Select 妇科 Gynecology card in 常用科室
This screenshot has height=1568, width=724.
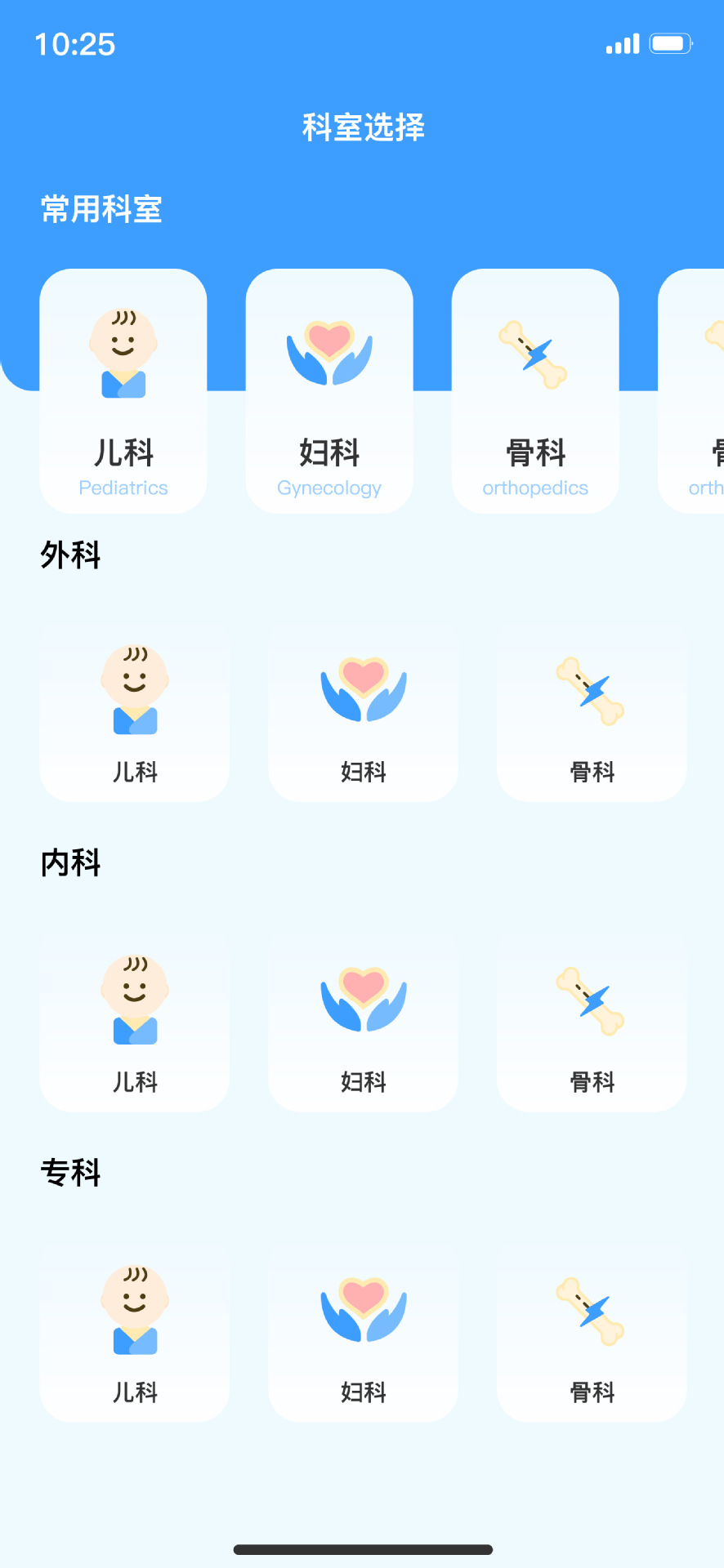point(329,392)
